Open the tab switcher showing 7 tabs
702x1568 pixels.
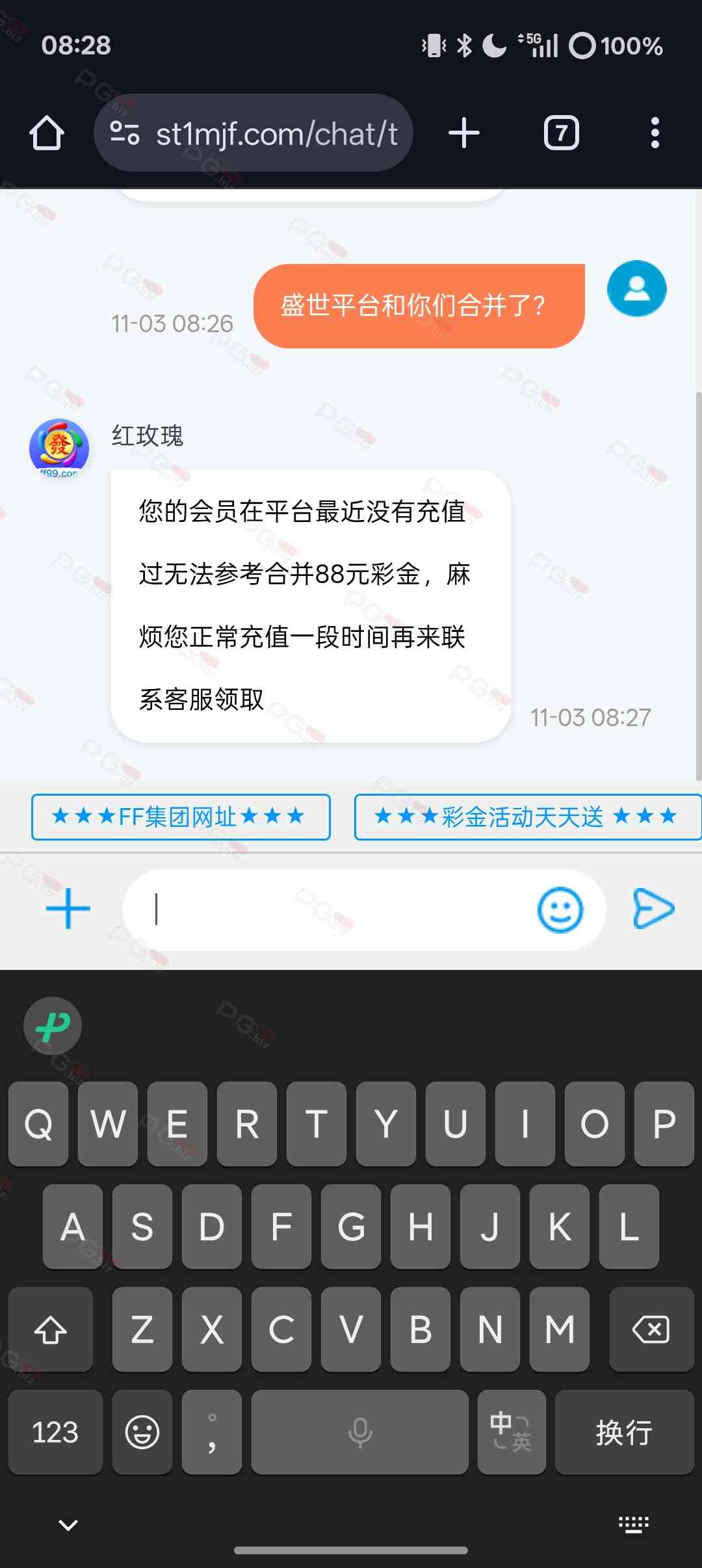coord(561,133)
